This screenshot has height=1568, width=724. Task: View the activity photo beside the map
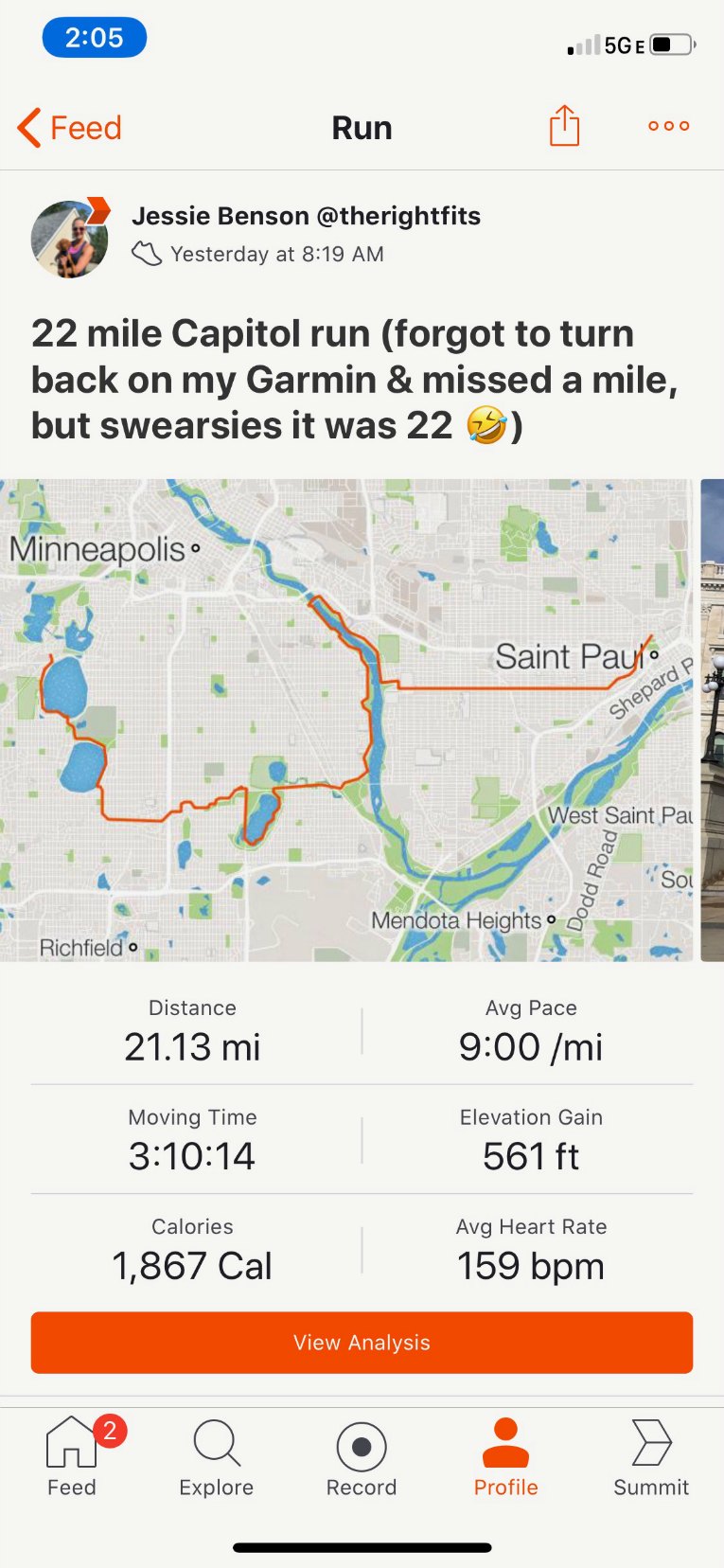click(712, 720)
